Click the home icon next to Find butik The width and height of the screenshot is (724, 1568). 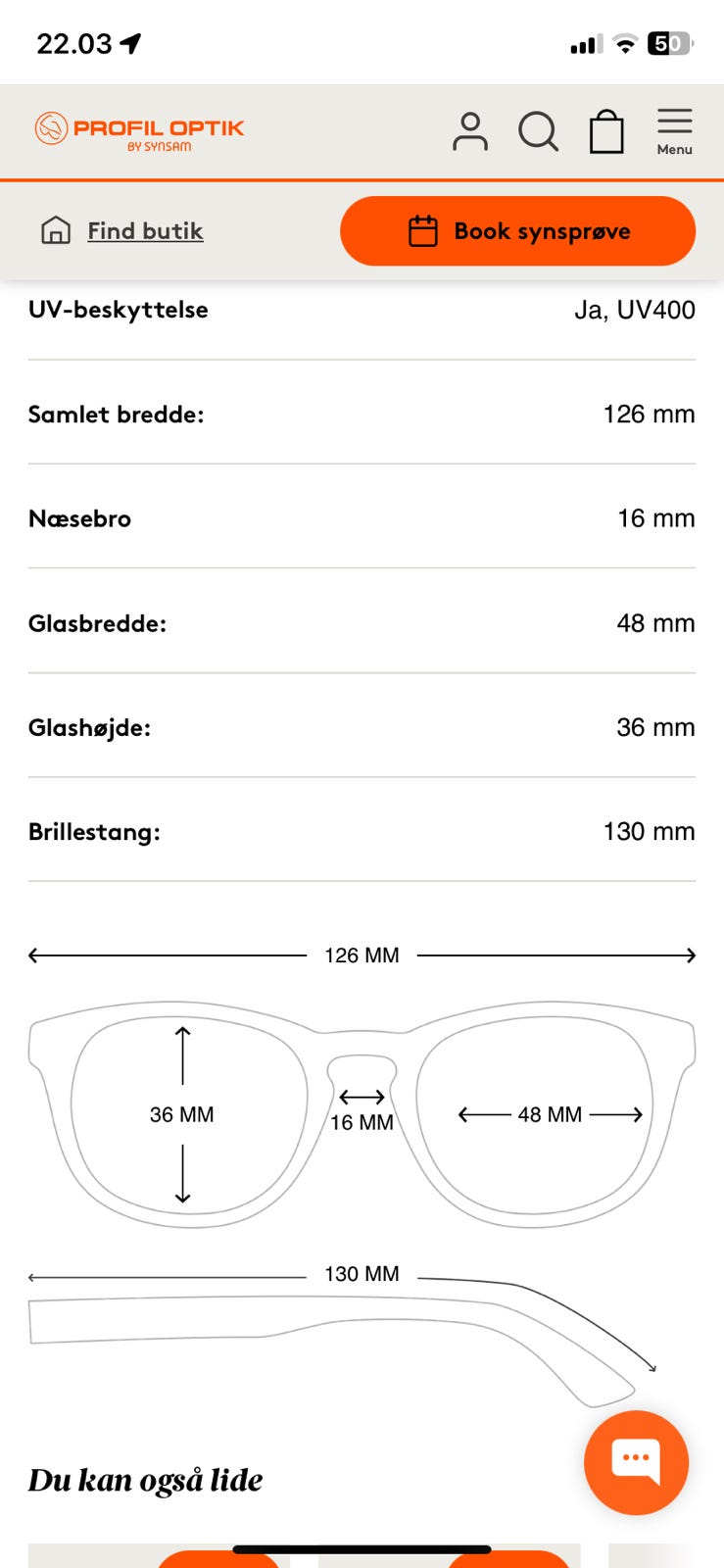coord(54,230)
